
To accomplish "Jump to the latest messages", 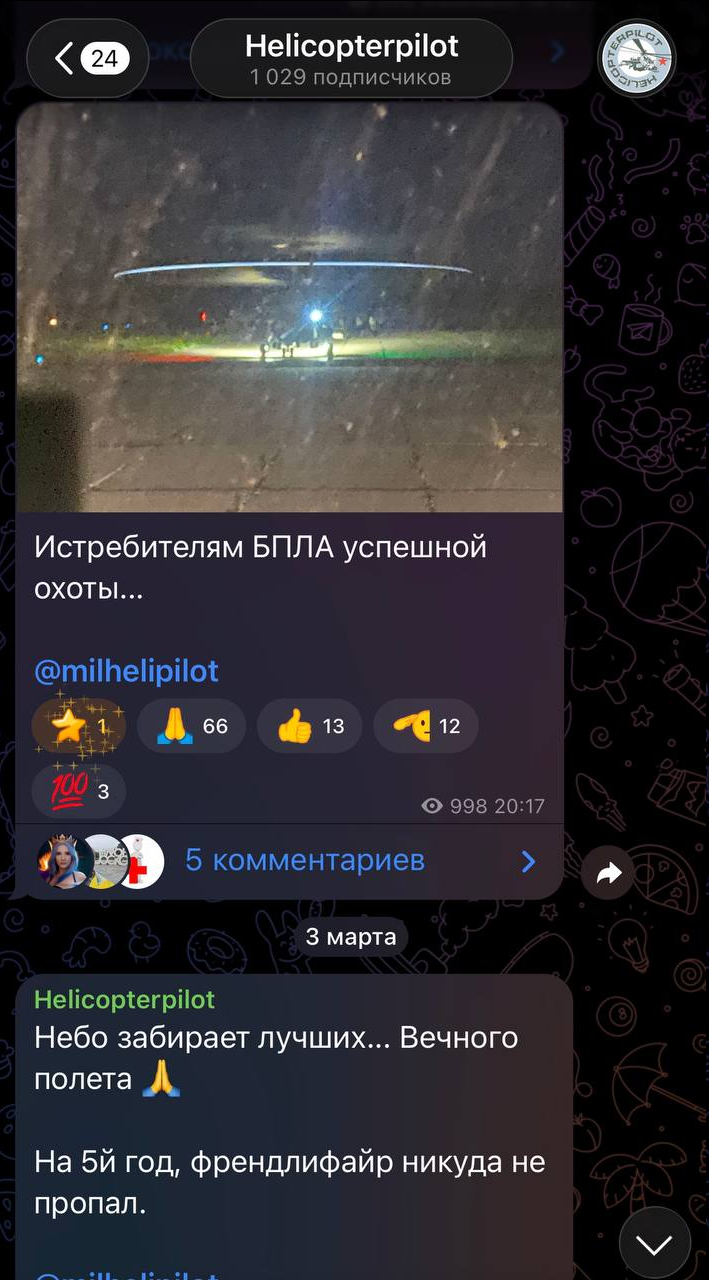I will (x=654, y=1244).
